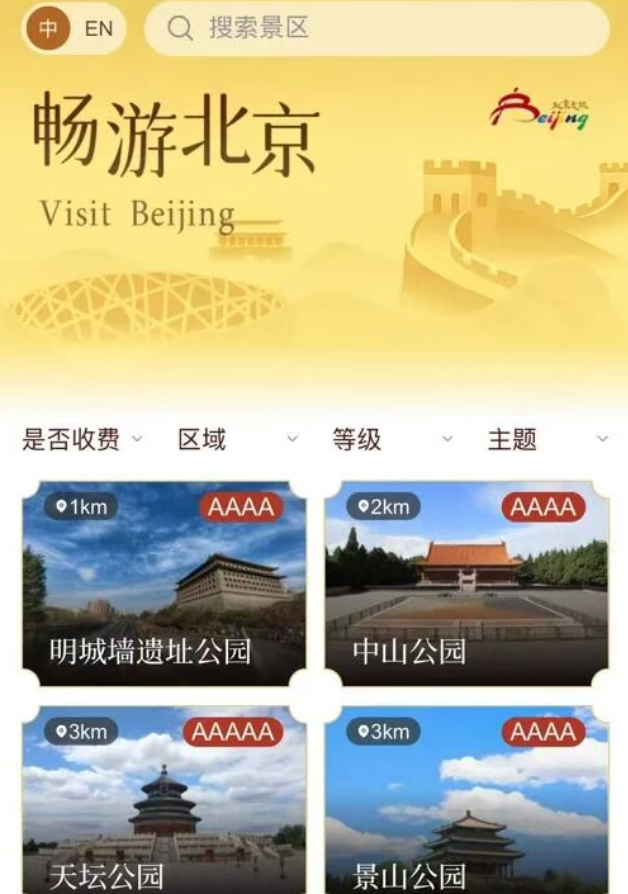Tap the 搜索景区 search box
This screenshot has width=628, height=894.
(x=376, y=29)
